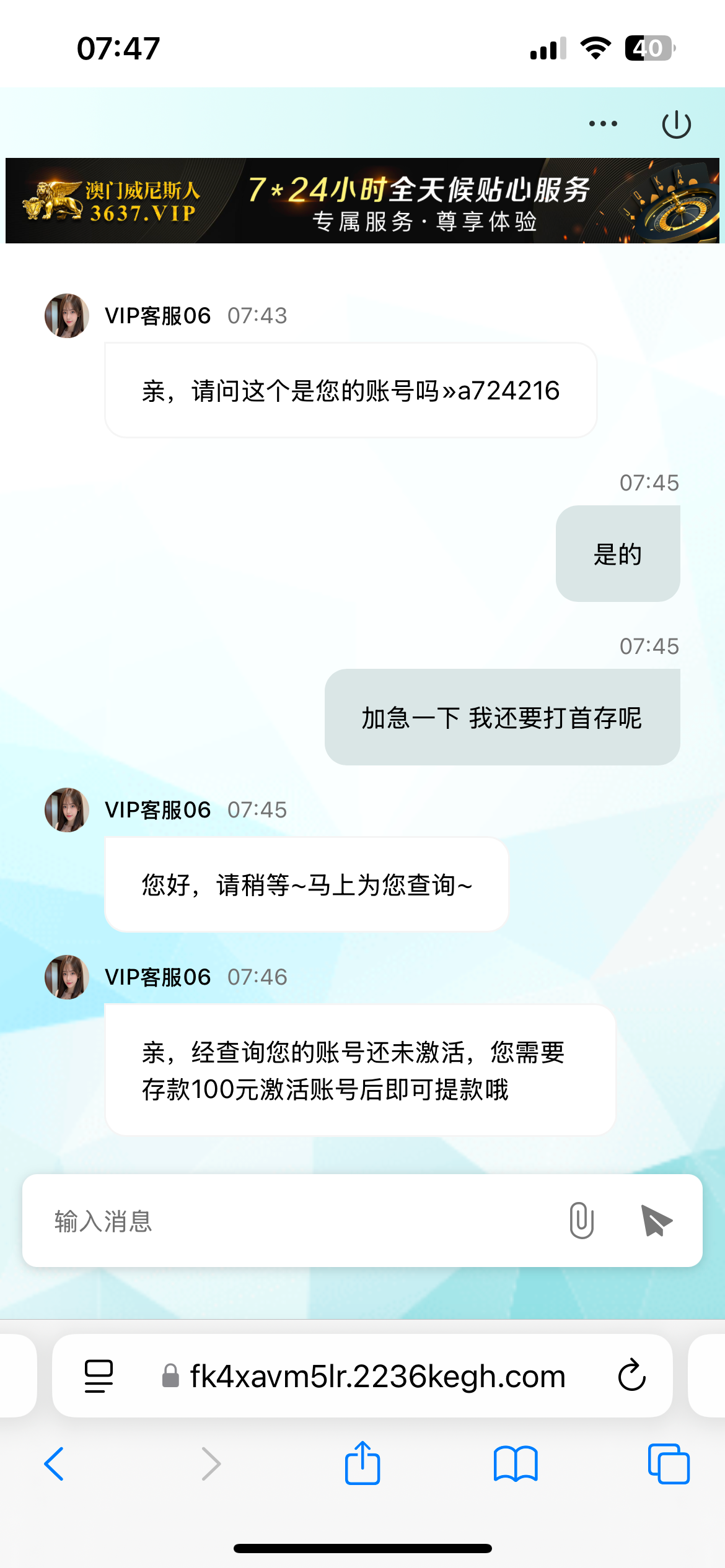The width and height of the screenshot is (725, 1568).
Task: Open Safari bookmarks
Action: pyautogui.click(x=516, y=1464)
